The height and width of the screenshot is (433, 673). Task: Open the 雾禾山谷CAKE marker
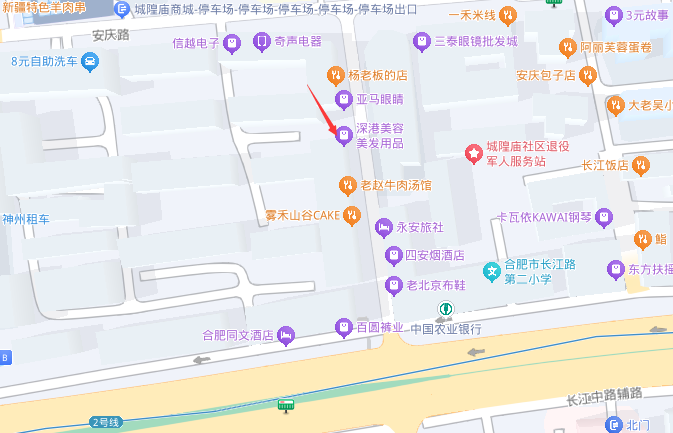click(x=352, y=214)
